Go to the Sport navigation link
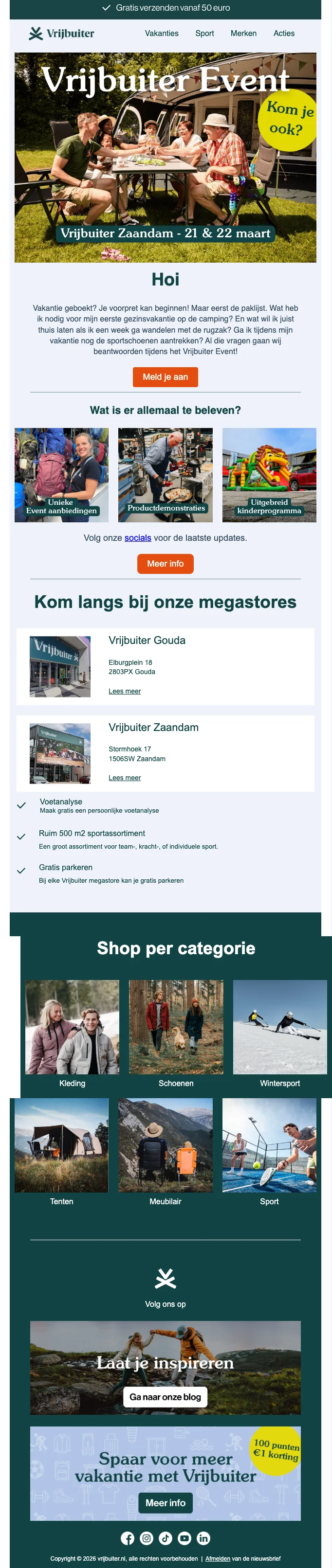 [x=204, y=34]
